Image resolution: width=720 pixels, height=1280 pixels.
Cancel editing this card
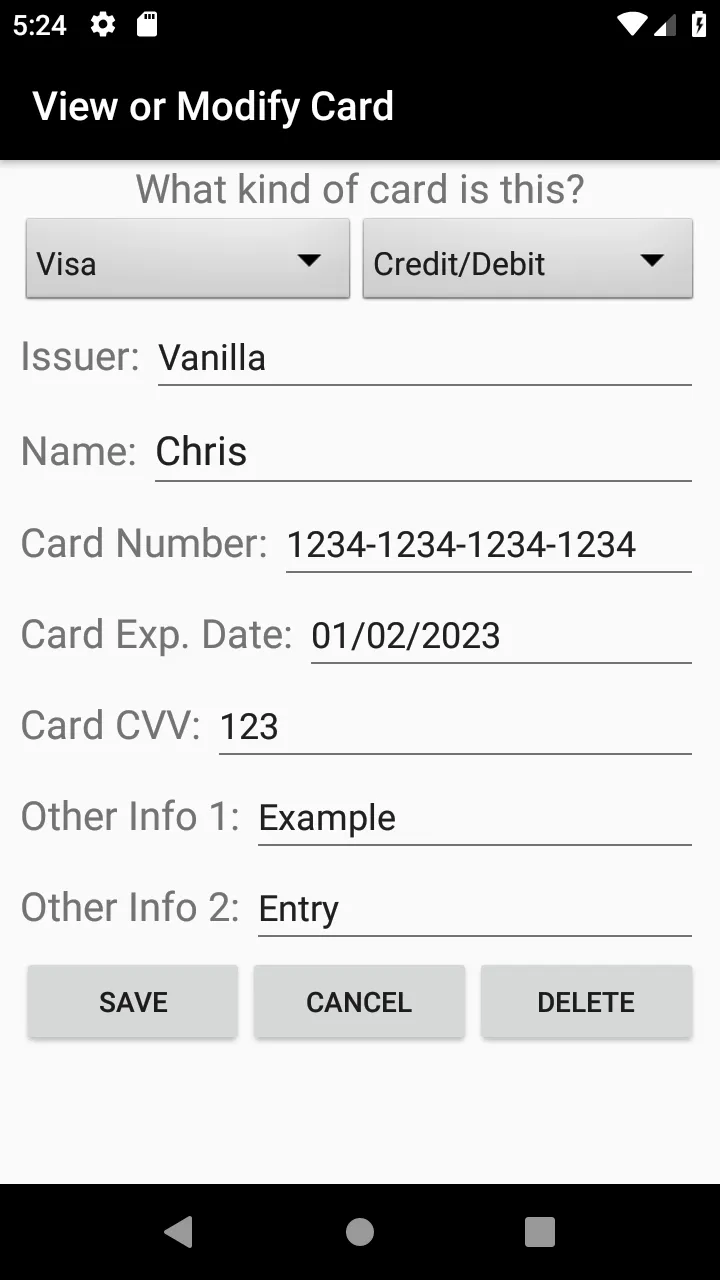coord(359,1002)
